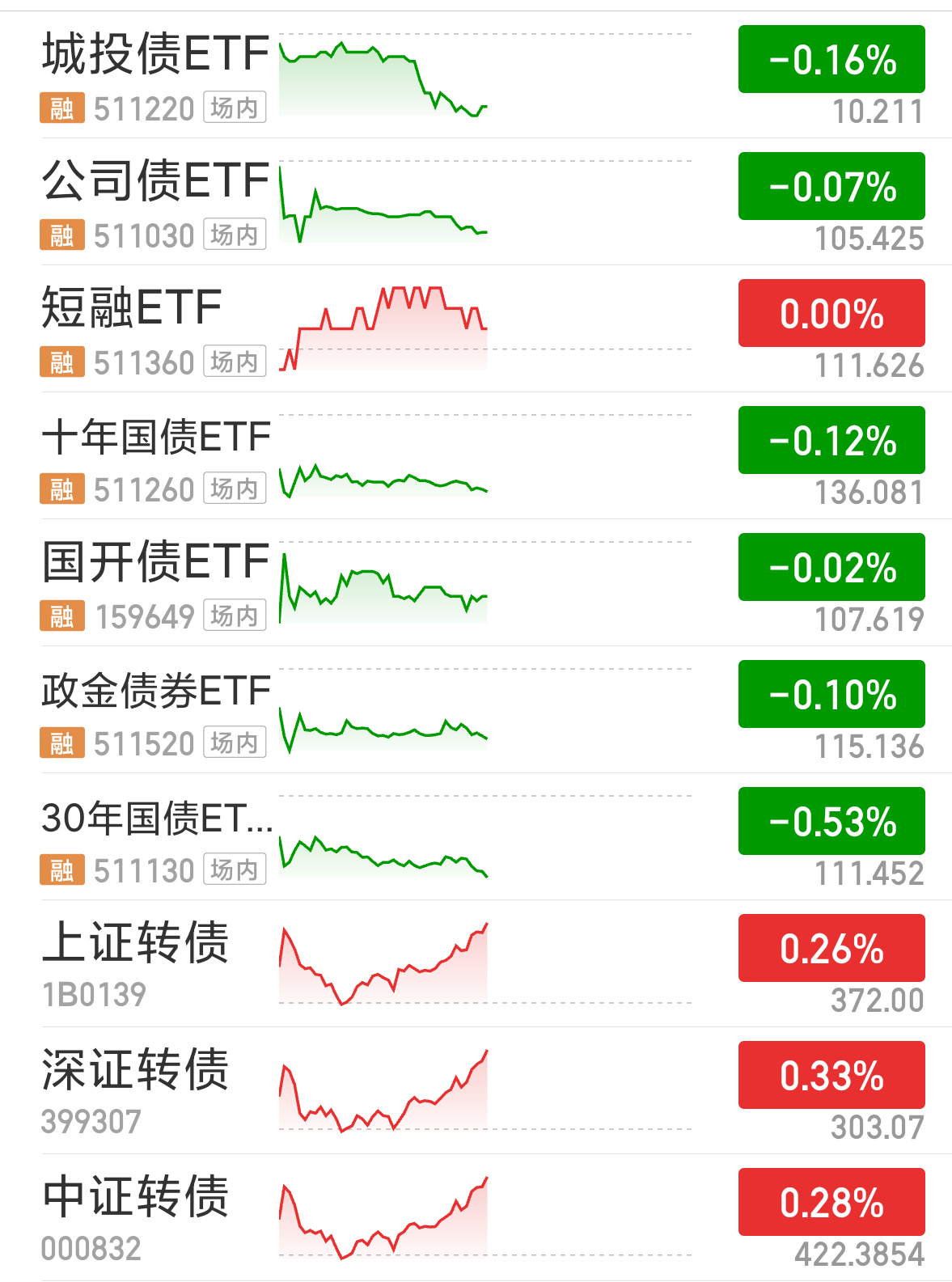The height and width of the screenshot is (1282, 952).
Task: Toggle the 场内 marker for 511360
Action: pyautogui.click(x=234, y=362)
